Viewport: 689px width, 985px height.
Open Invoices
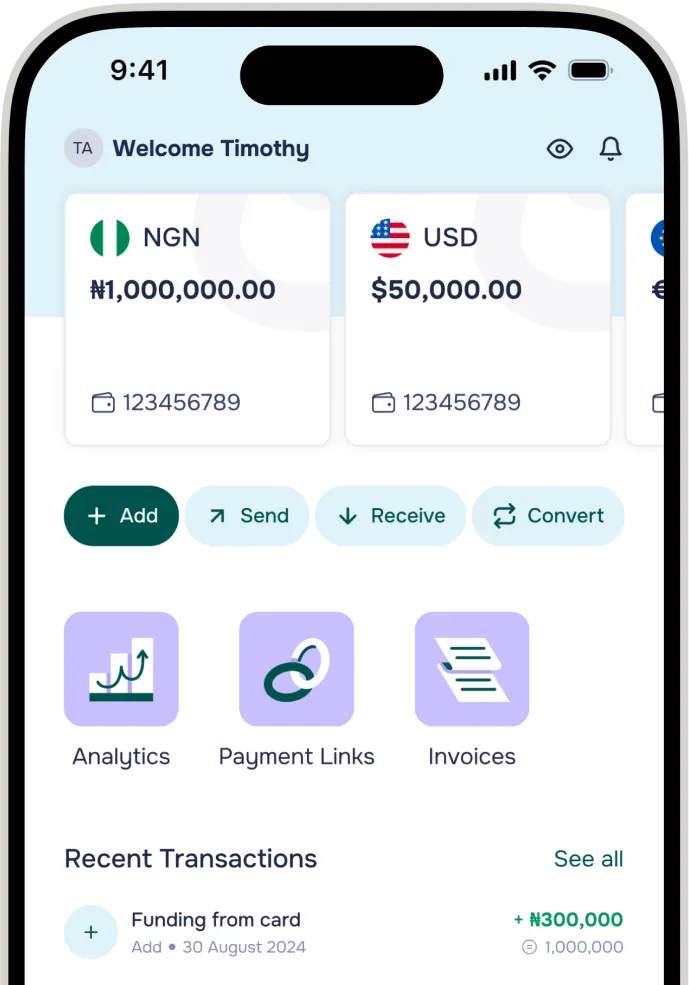coord(471,669)
